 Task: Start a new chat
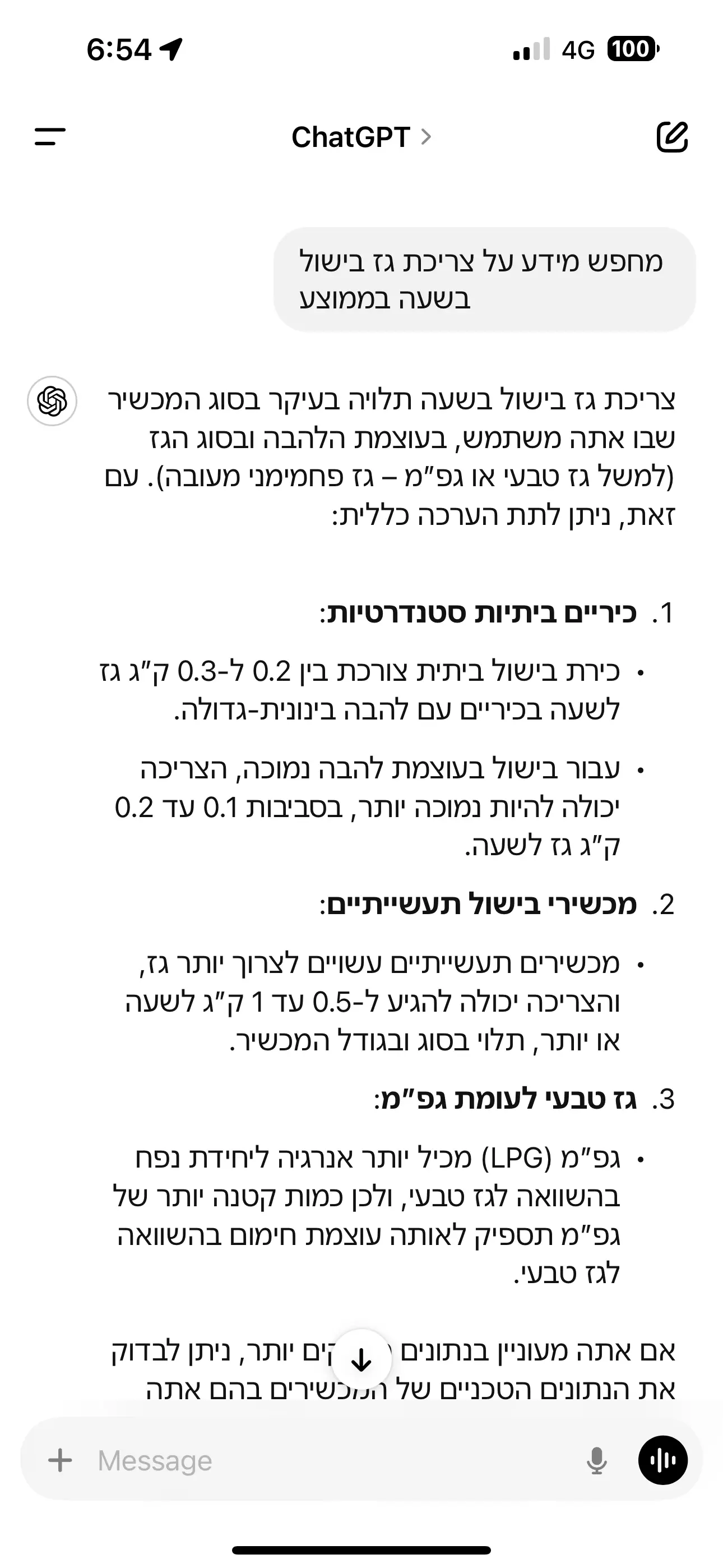(x=672, y=136)
